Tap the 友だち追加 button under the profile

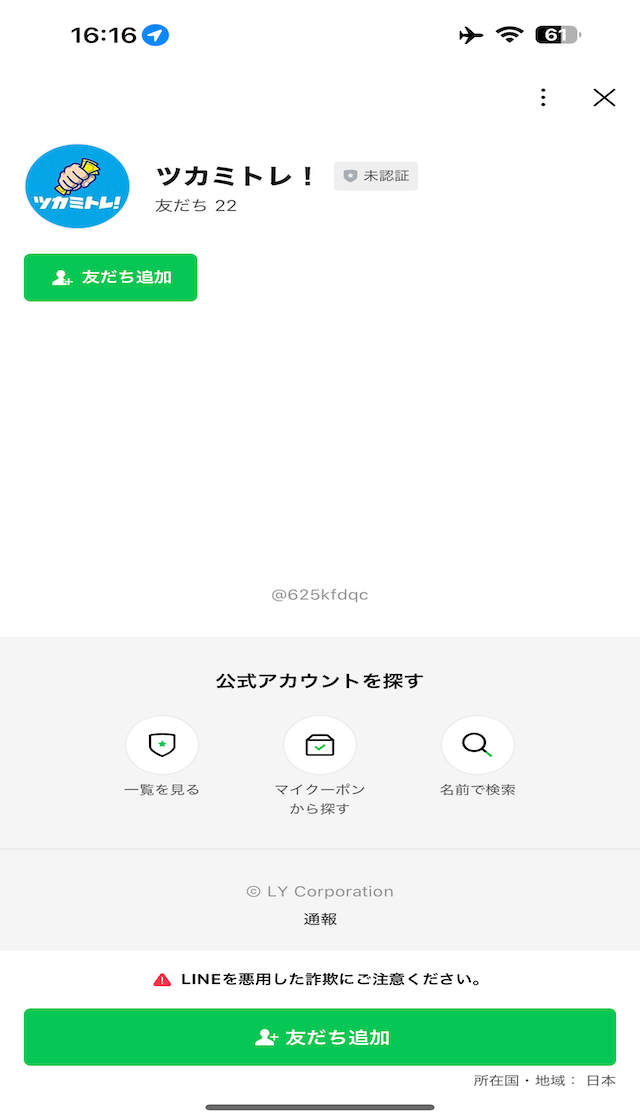pyautogui.click(x=111, y=277)
